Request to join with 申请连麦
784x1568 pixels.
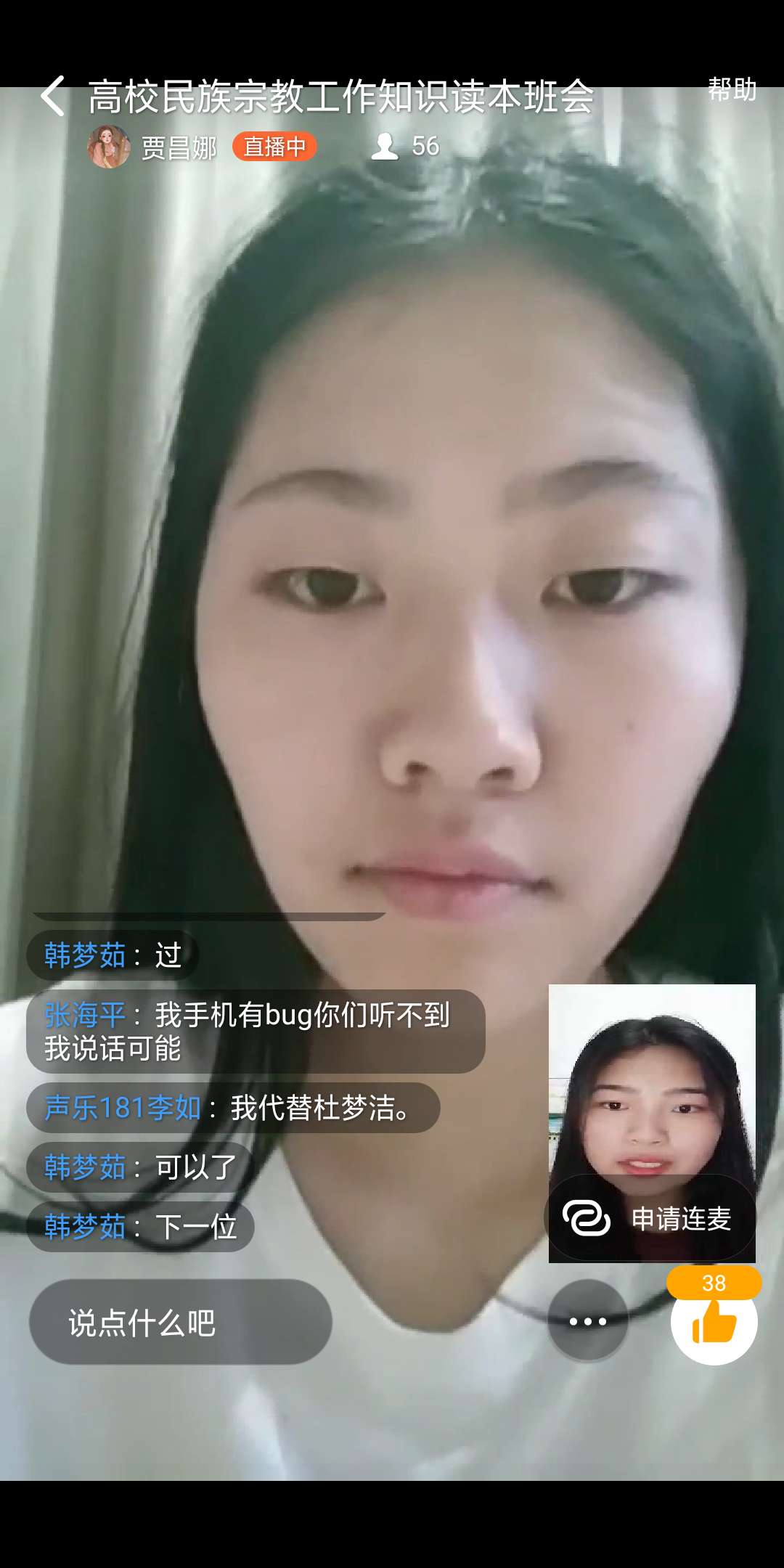pyautogui.click(x=650, y=1218)
